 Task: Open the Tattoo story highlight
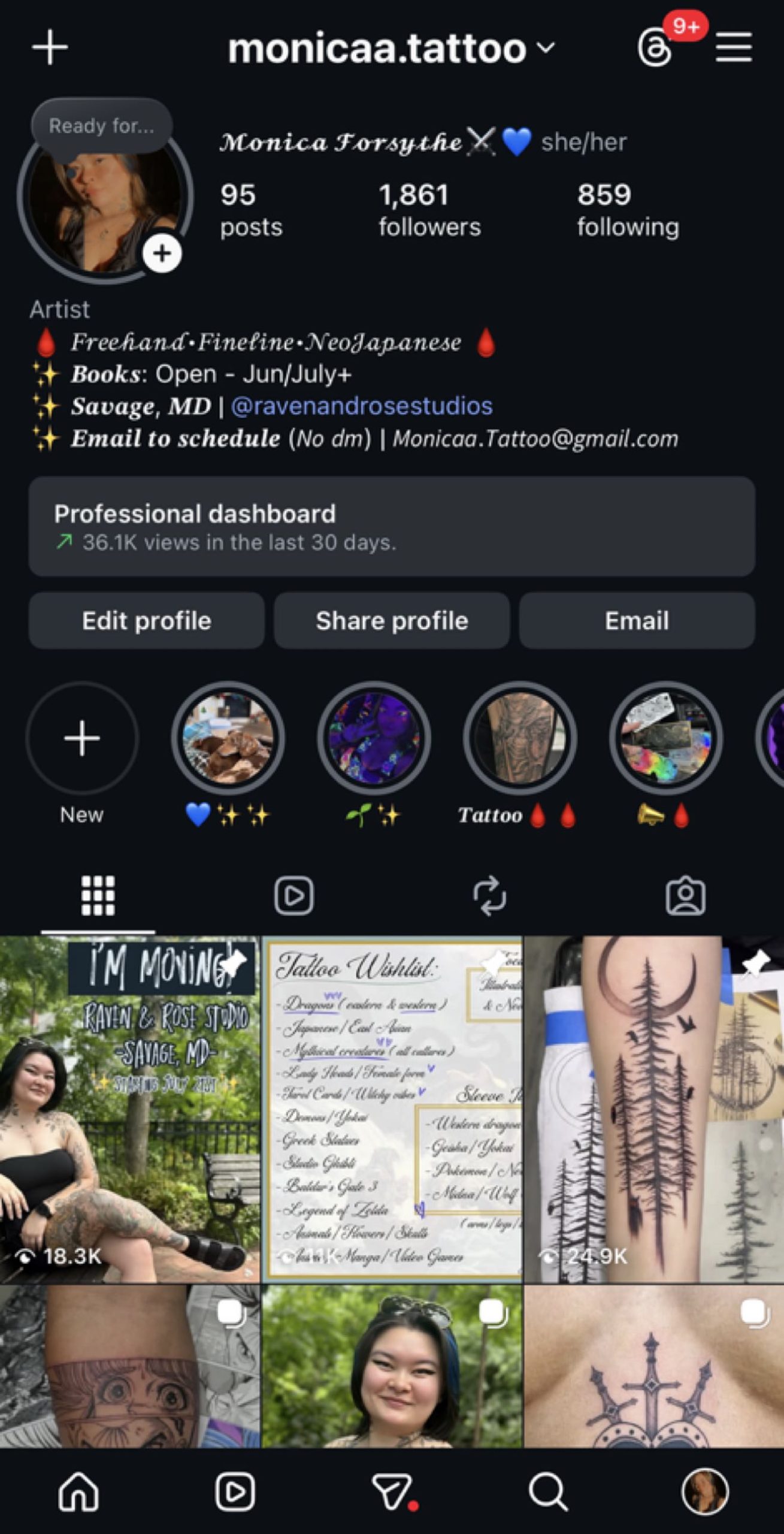coord(519,739)
